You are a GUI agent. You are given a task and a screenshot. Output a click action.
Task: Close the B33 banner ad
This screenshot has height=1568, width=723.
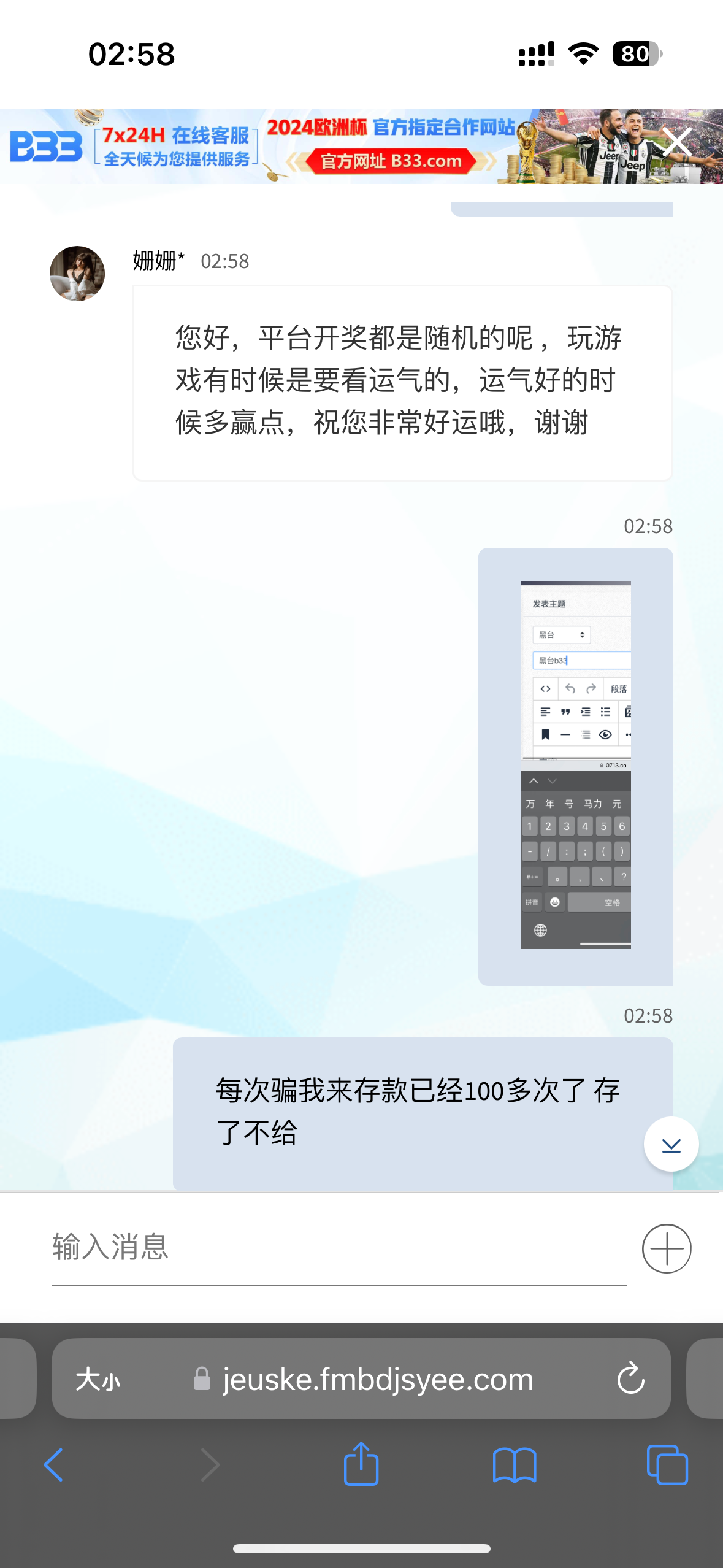(677, 142)
